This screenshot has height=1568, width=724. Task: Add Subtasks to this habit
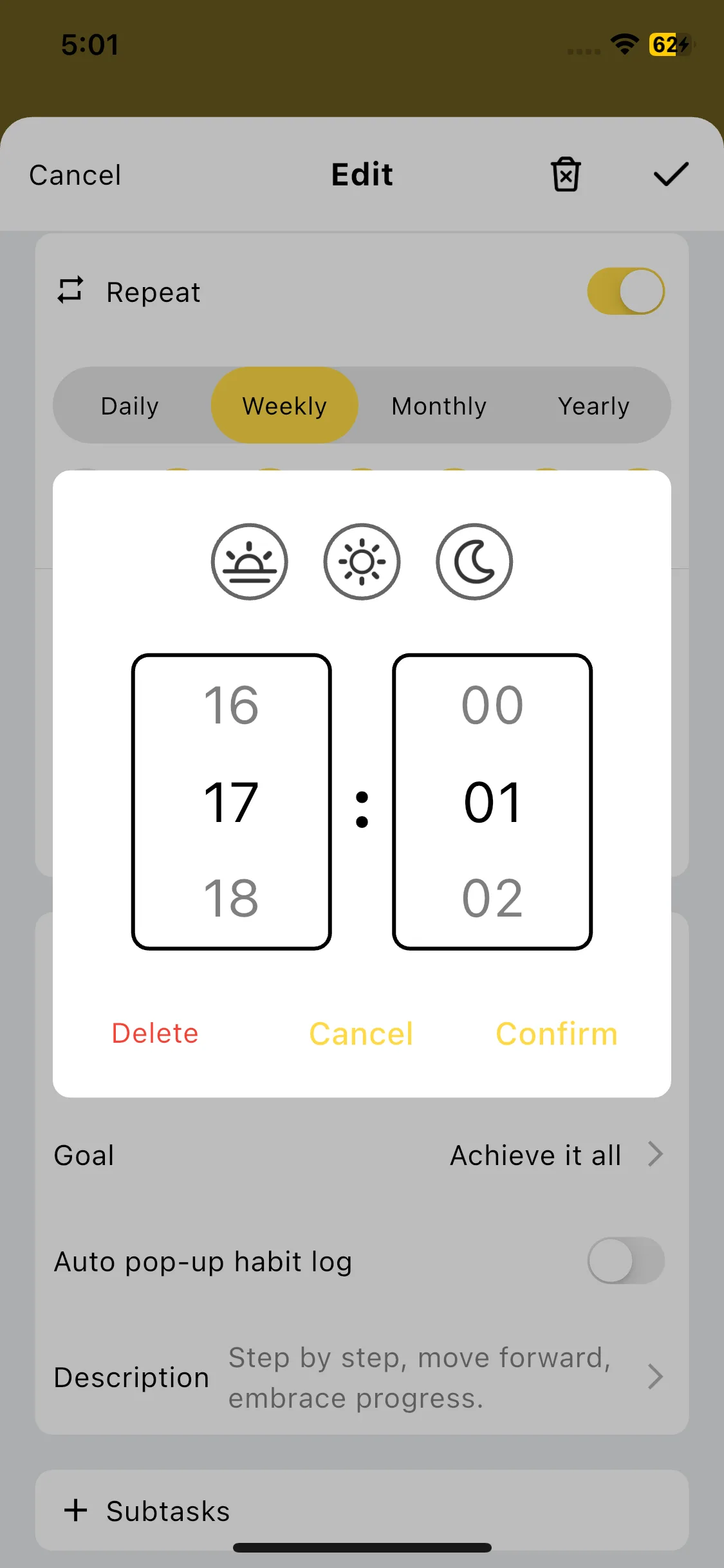coord(148,1511)
